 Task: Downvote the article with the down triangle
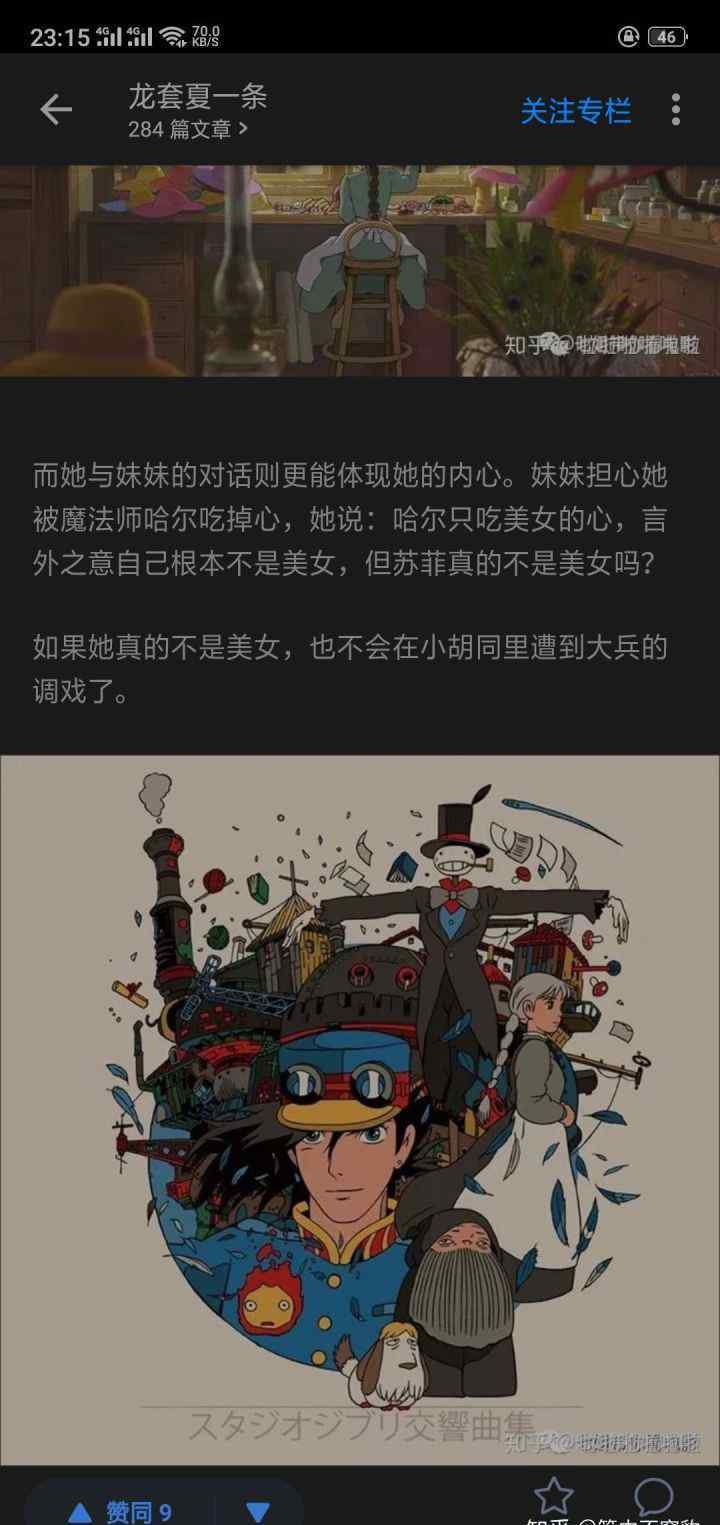pyautogui.click(x=258, y=1511)
